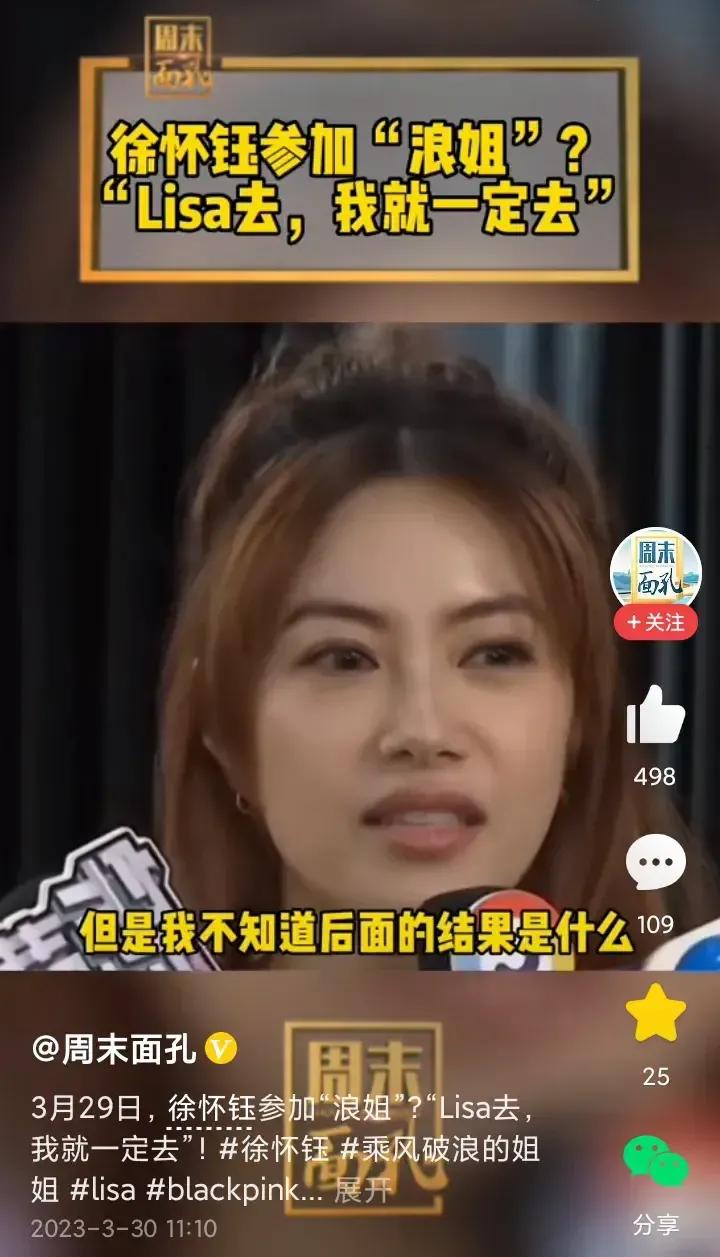Viewport: 720px width, 1257px height.
Task: Expand the caption with 展开
Action: click(362, 1191)
